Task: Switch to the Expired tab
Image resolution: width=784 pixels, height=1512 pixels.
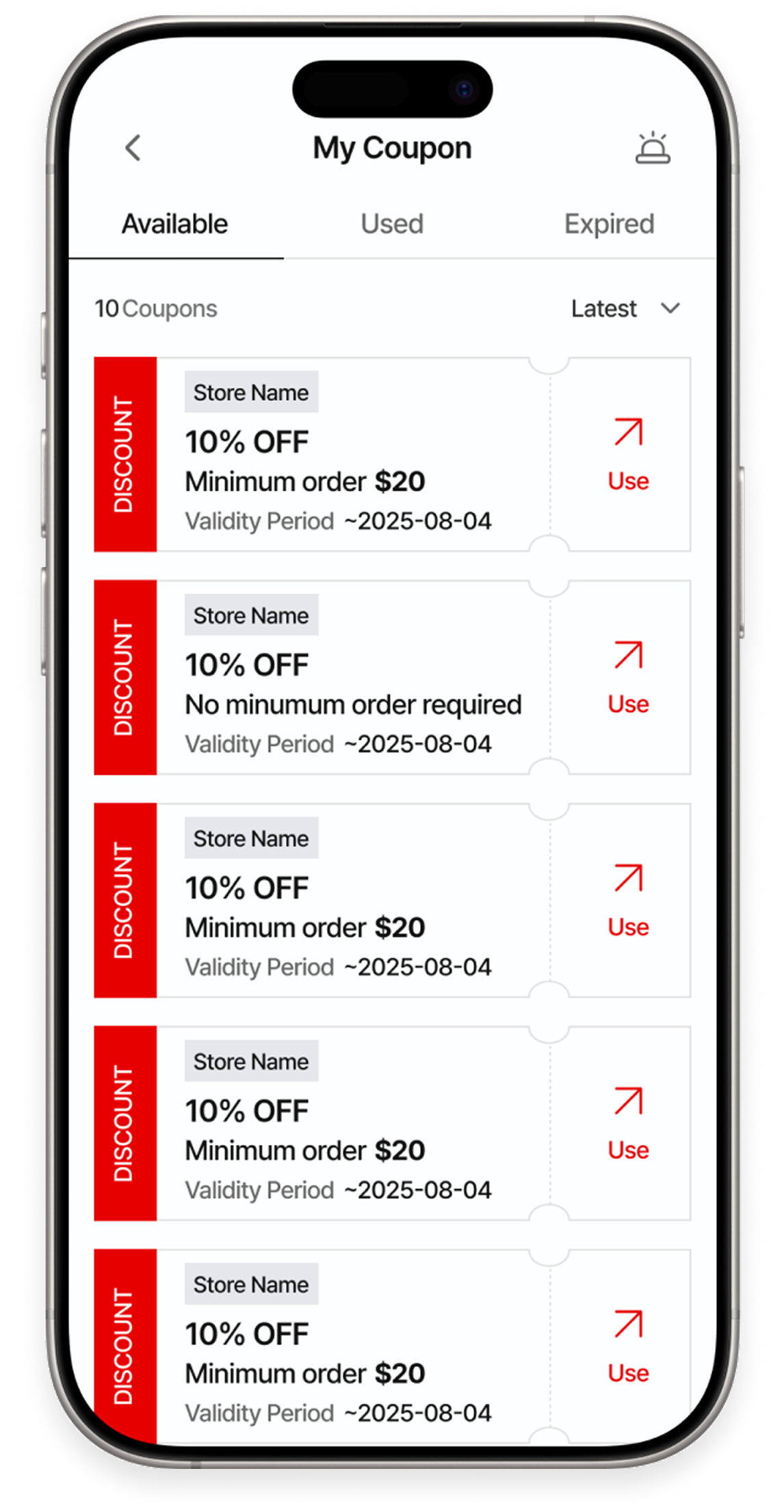Action: coord(609,225)
